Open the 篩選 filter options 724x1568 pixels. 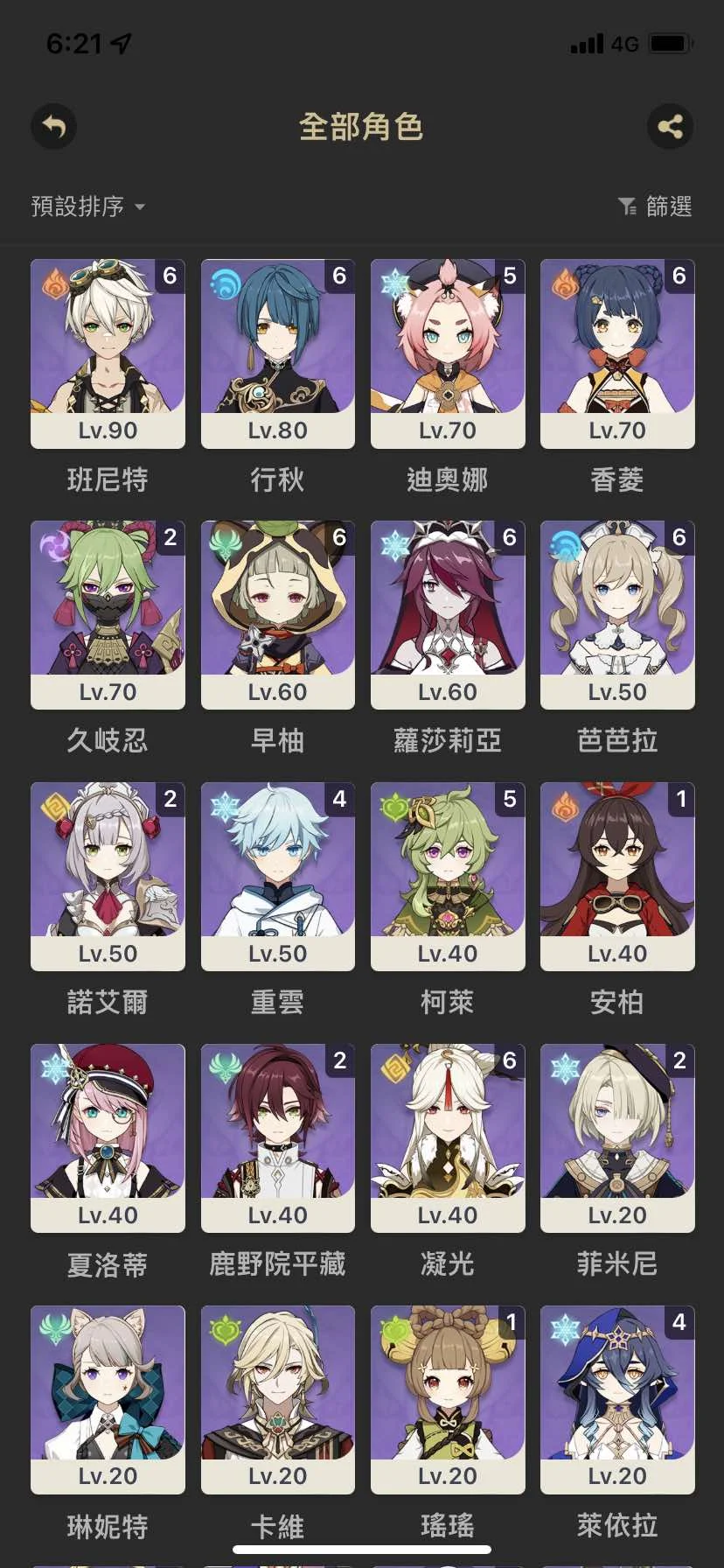(655, 206)
